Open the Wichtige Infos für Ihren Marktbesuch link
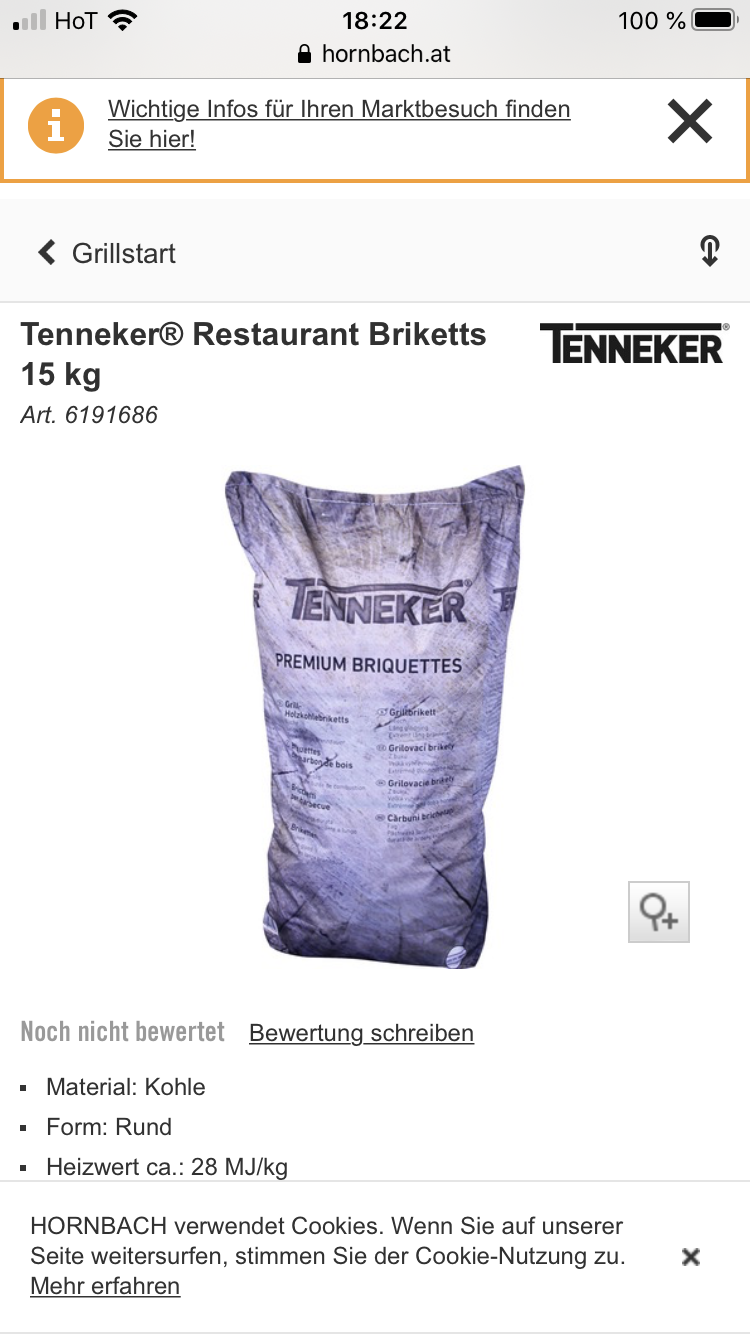The height and width of the screenshot is (1334, 750). click(x=339, y=124)
